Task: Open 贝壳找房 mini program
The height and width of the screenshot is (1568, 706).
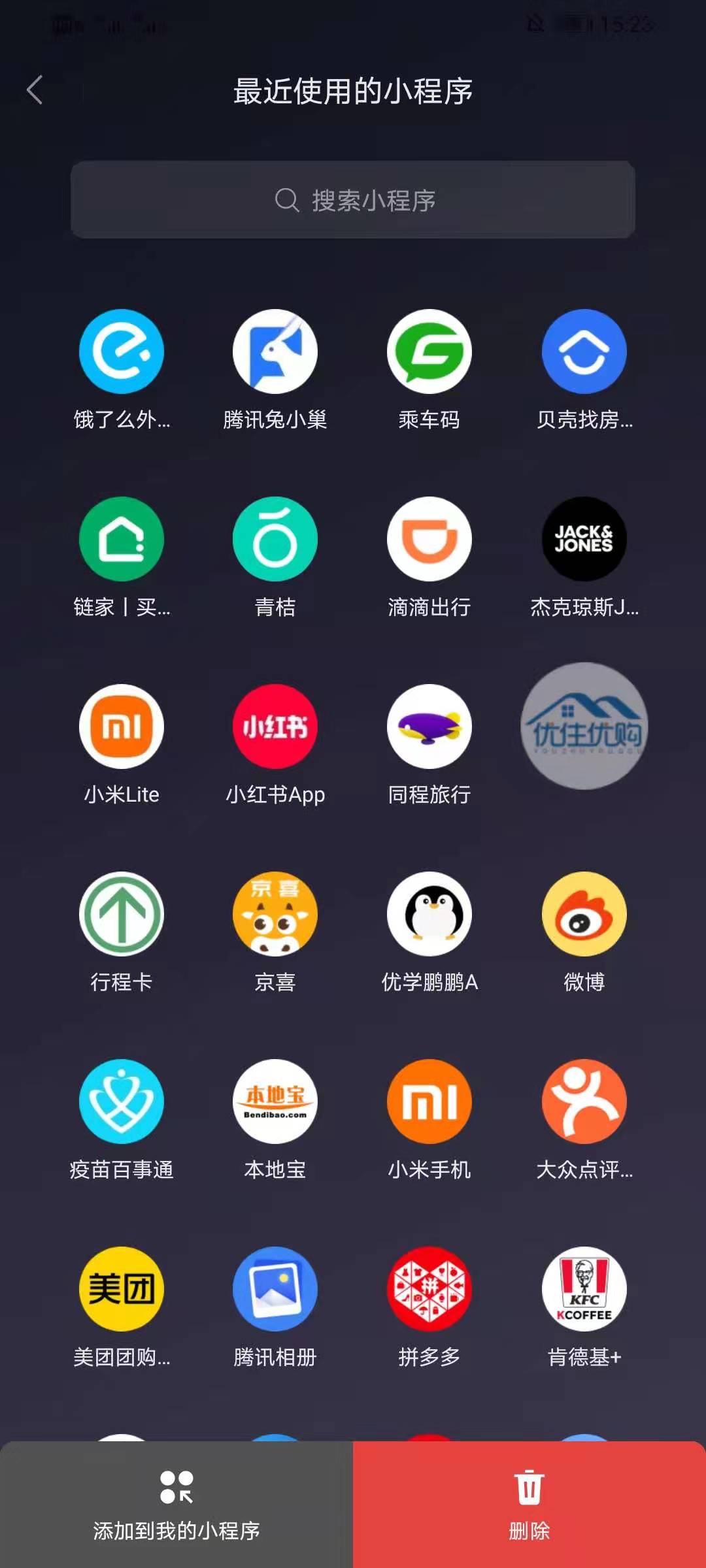Action: pos(584,352)
